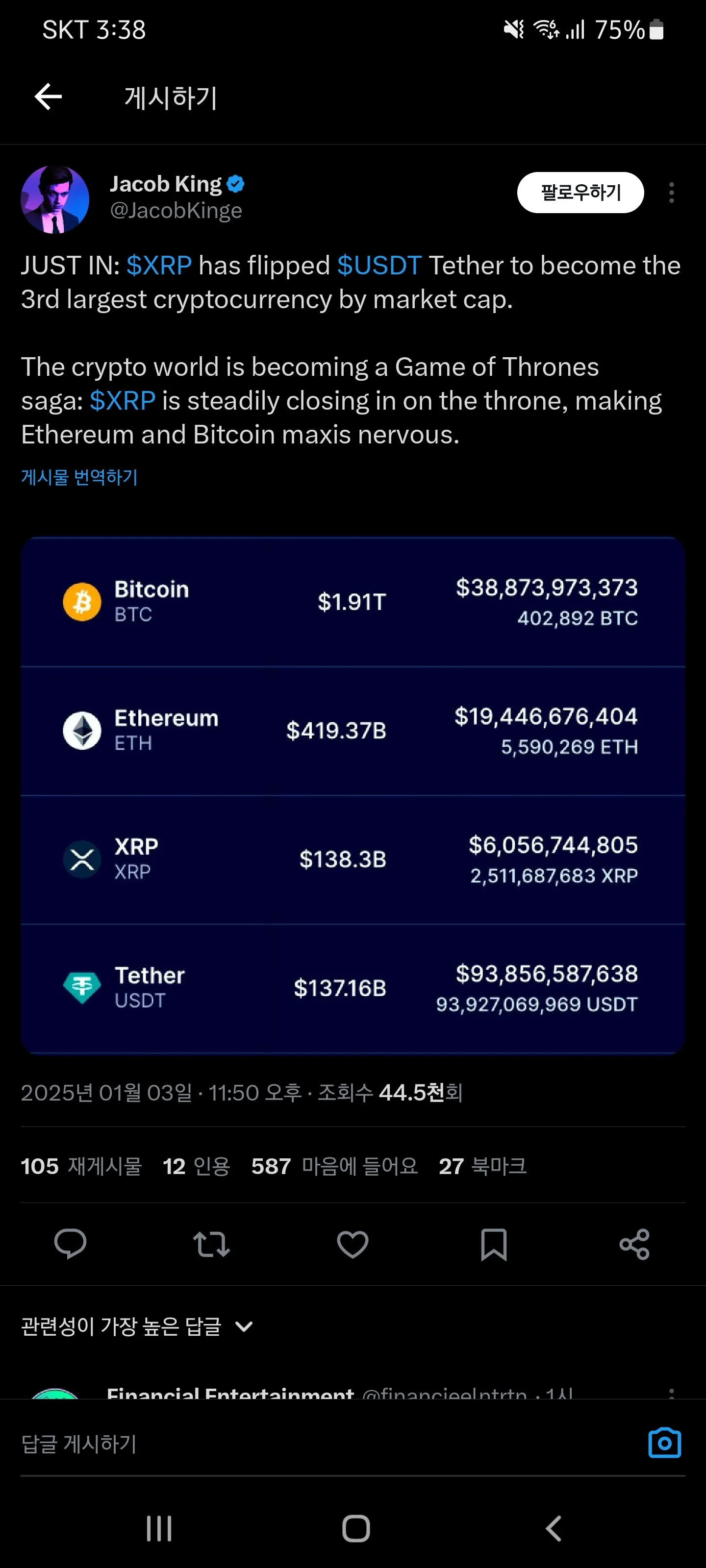Open the crypto market cap image
The width and height of the screenshot is (706, 1568).
[353, 794]
